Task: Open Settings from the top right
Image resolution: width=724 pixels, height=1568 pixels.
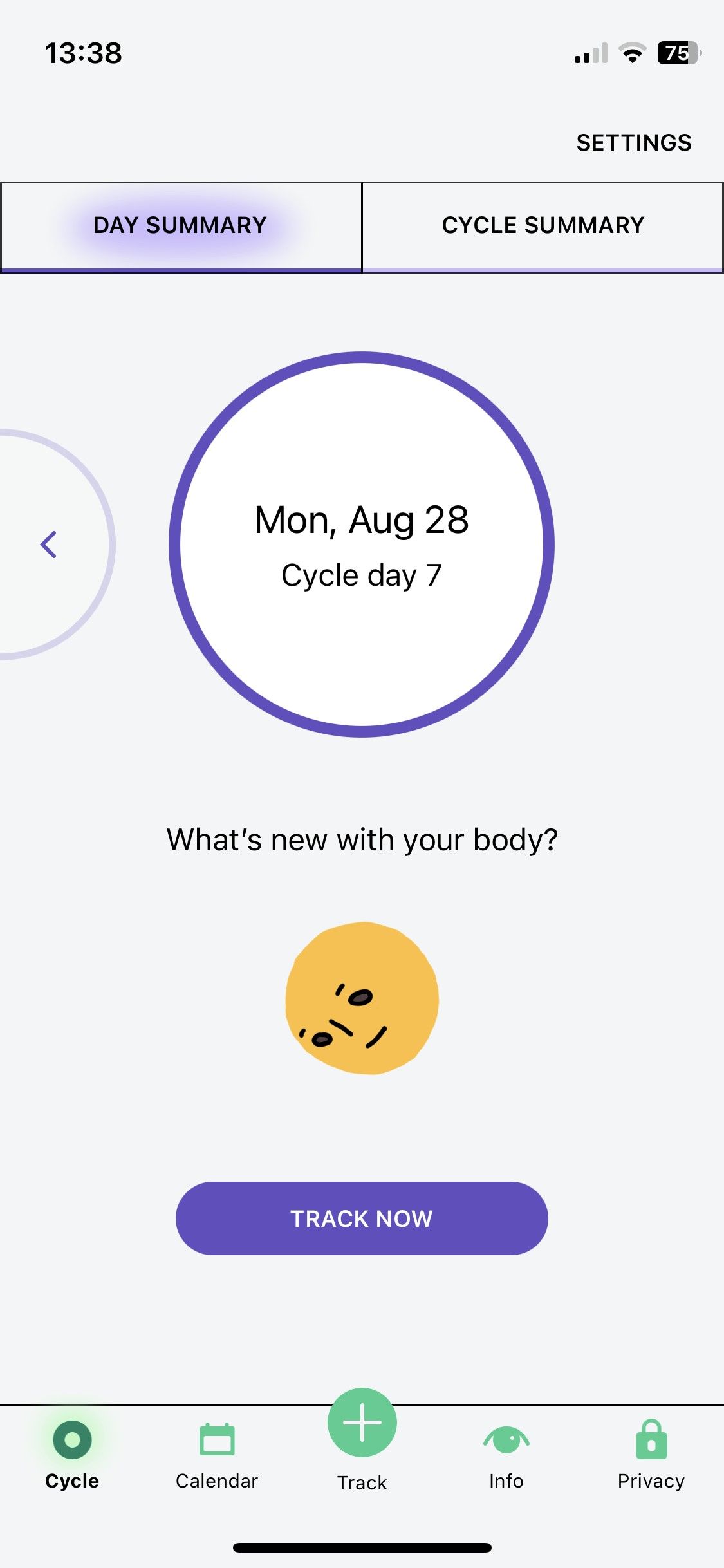Action: click(633, 142)
